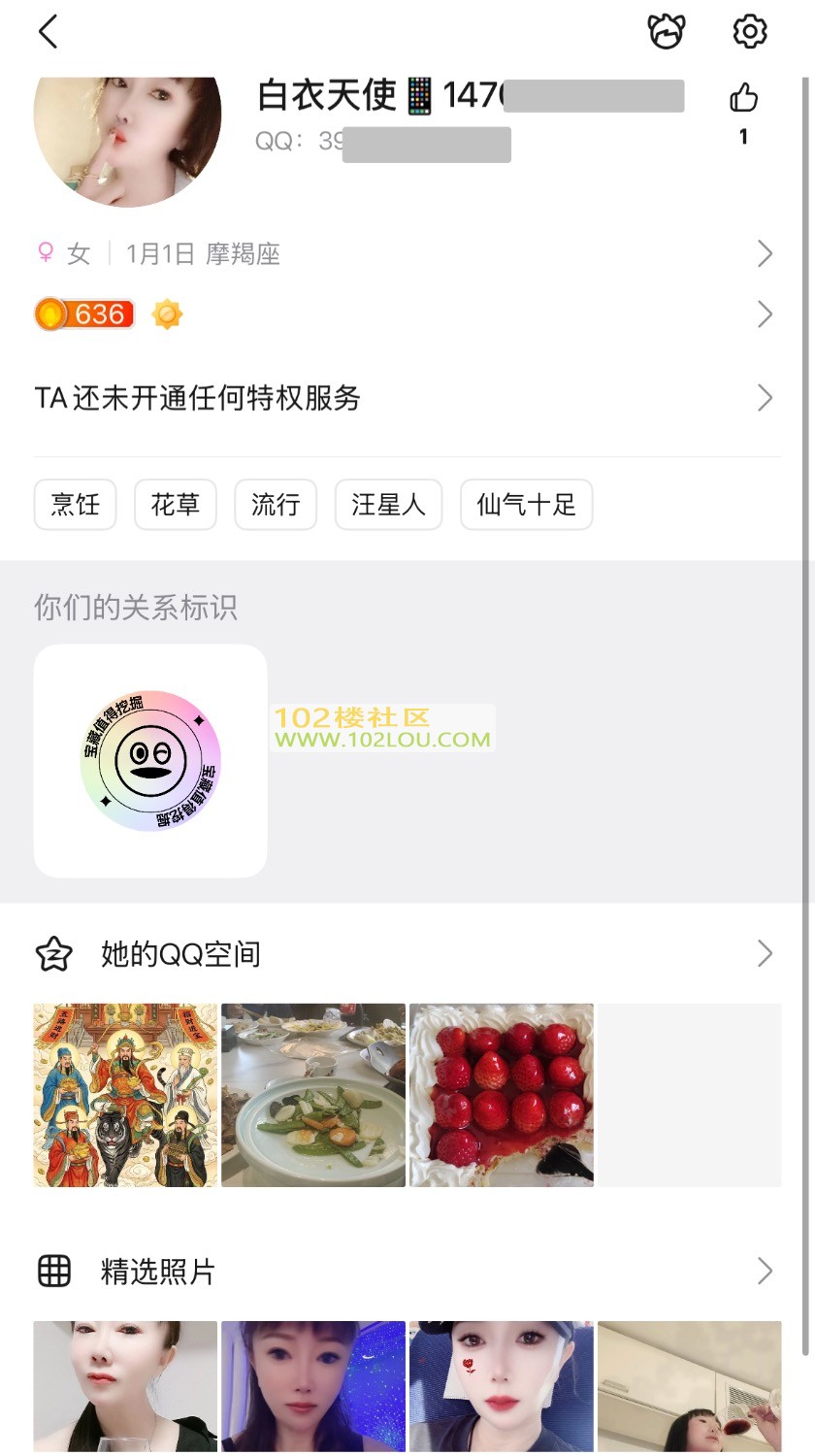Tap the 仙气十足 tag chip

pos(526,505)
